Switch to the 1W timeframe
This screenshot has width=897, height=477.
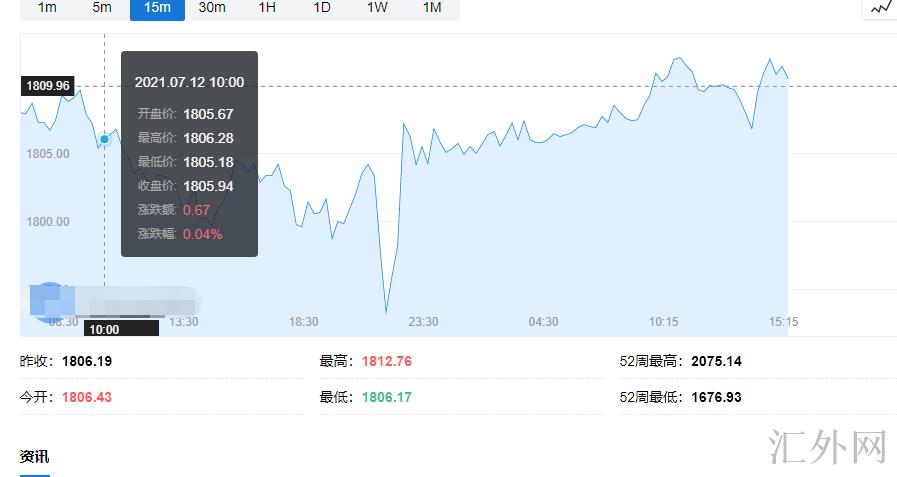(377, 7)
